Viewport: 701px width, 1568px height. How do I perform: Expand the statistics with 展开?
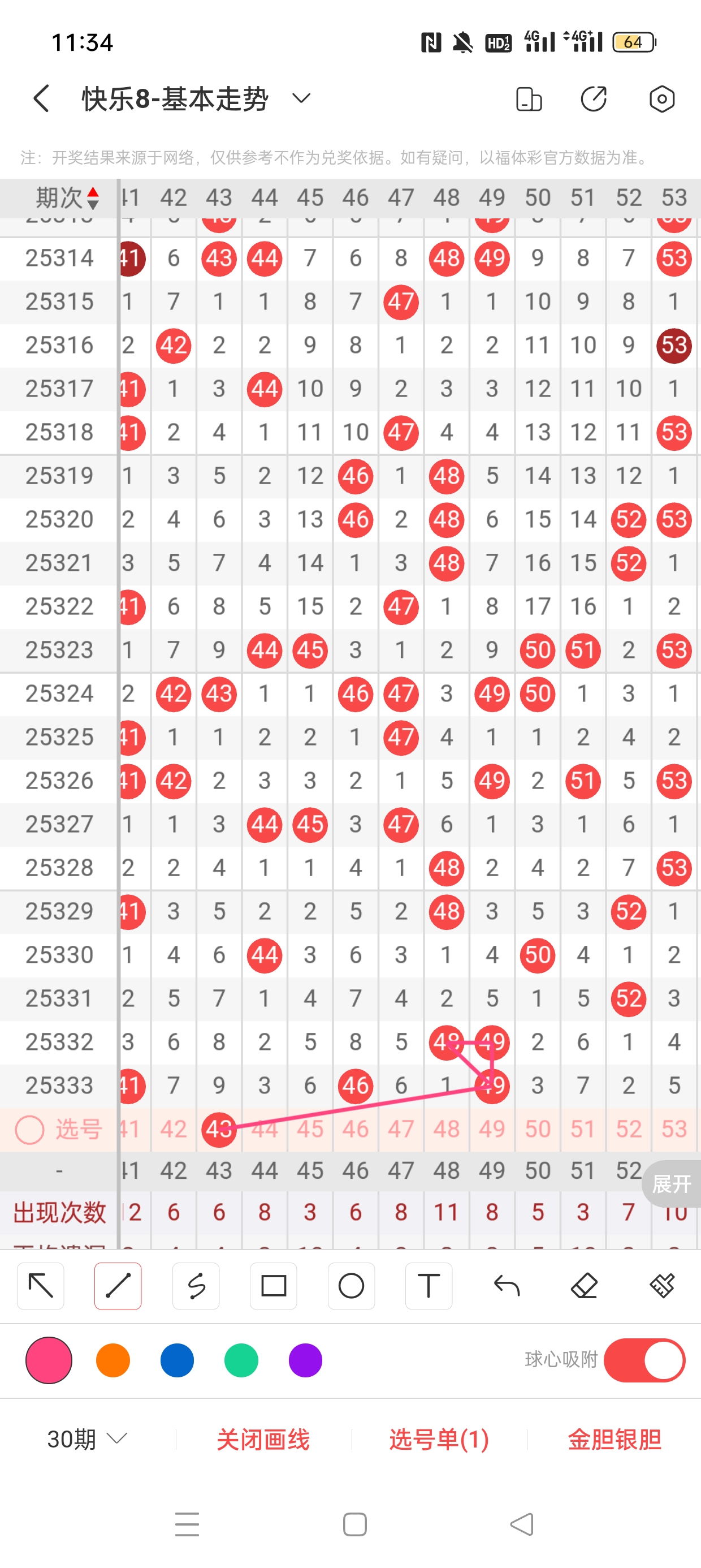671,1184
